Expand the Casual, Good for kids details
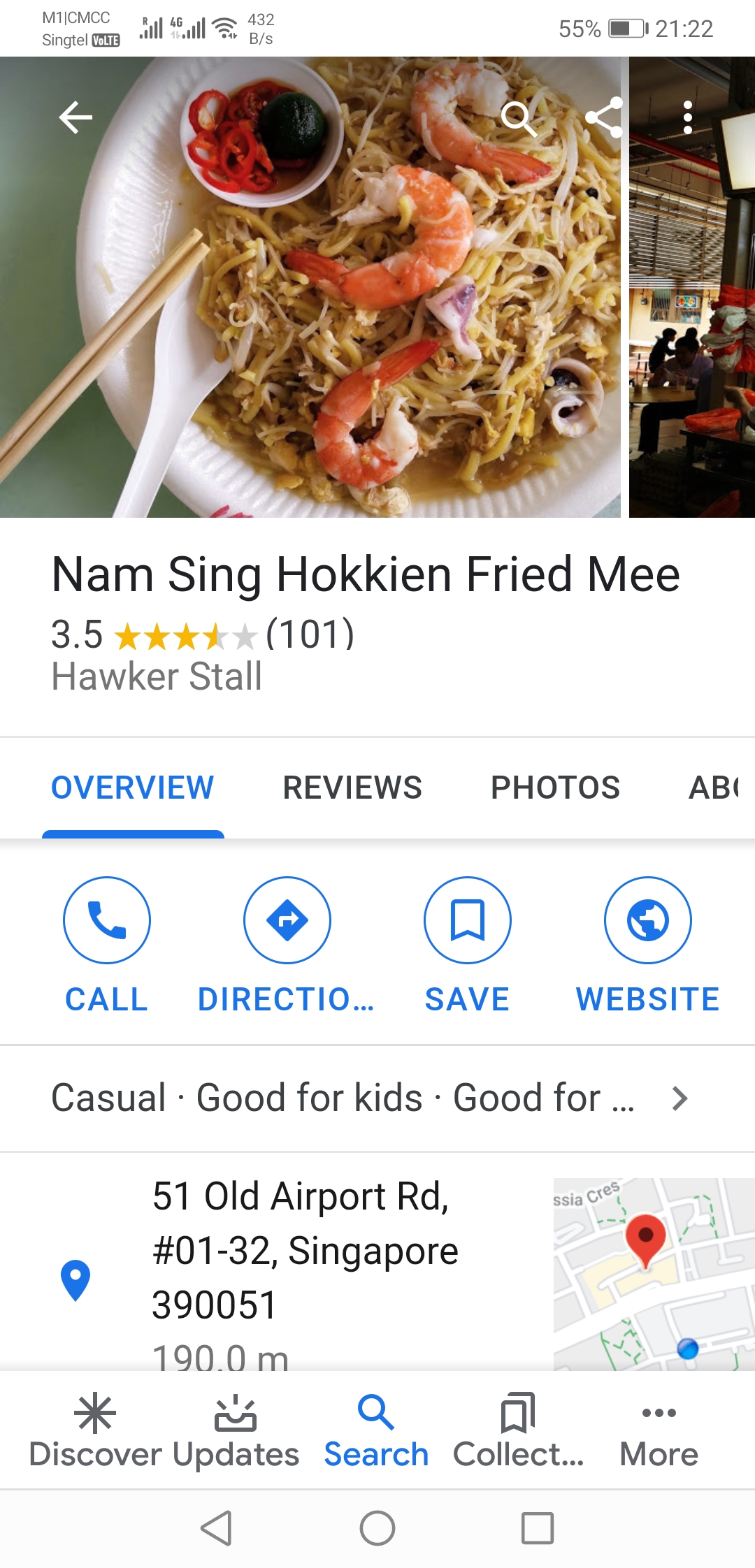755x1568 pixels. [371, 1098]
